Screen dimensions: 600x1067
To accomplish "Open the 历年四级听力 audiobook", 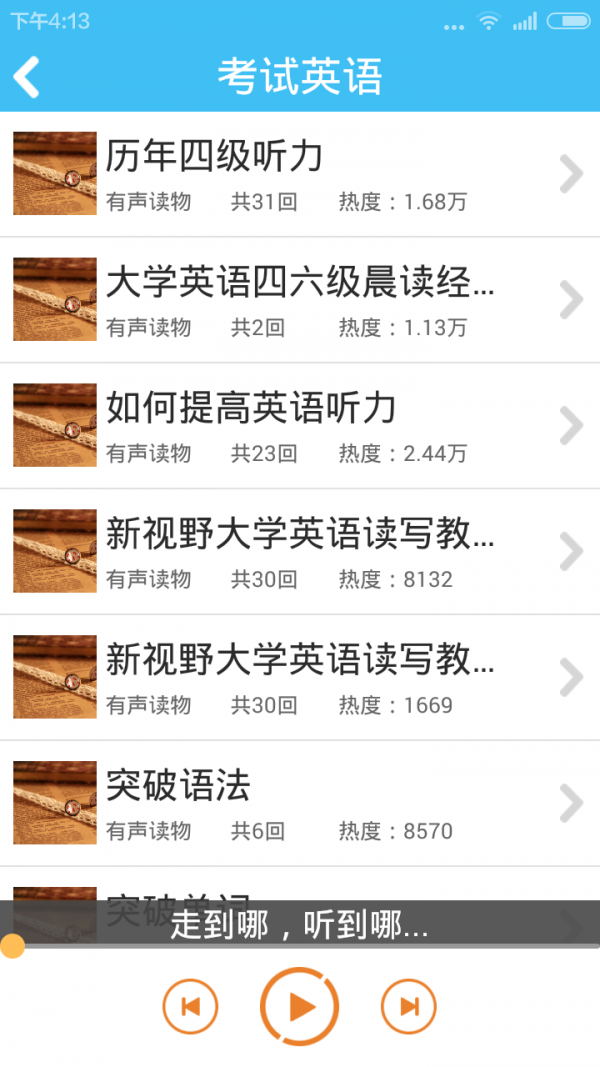I will click(x=300, y=174).
